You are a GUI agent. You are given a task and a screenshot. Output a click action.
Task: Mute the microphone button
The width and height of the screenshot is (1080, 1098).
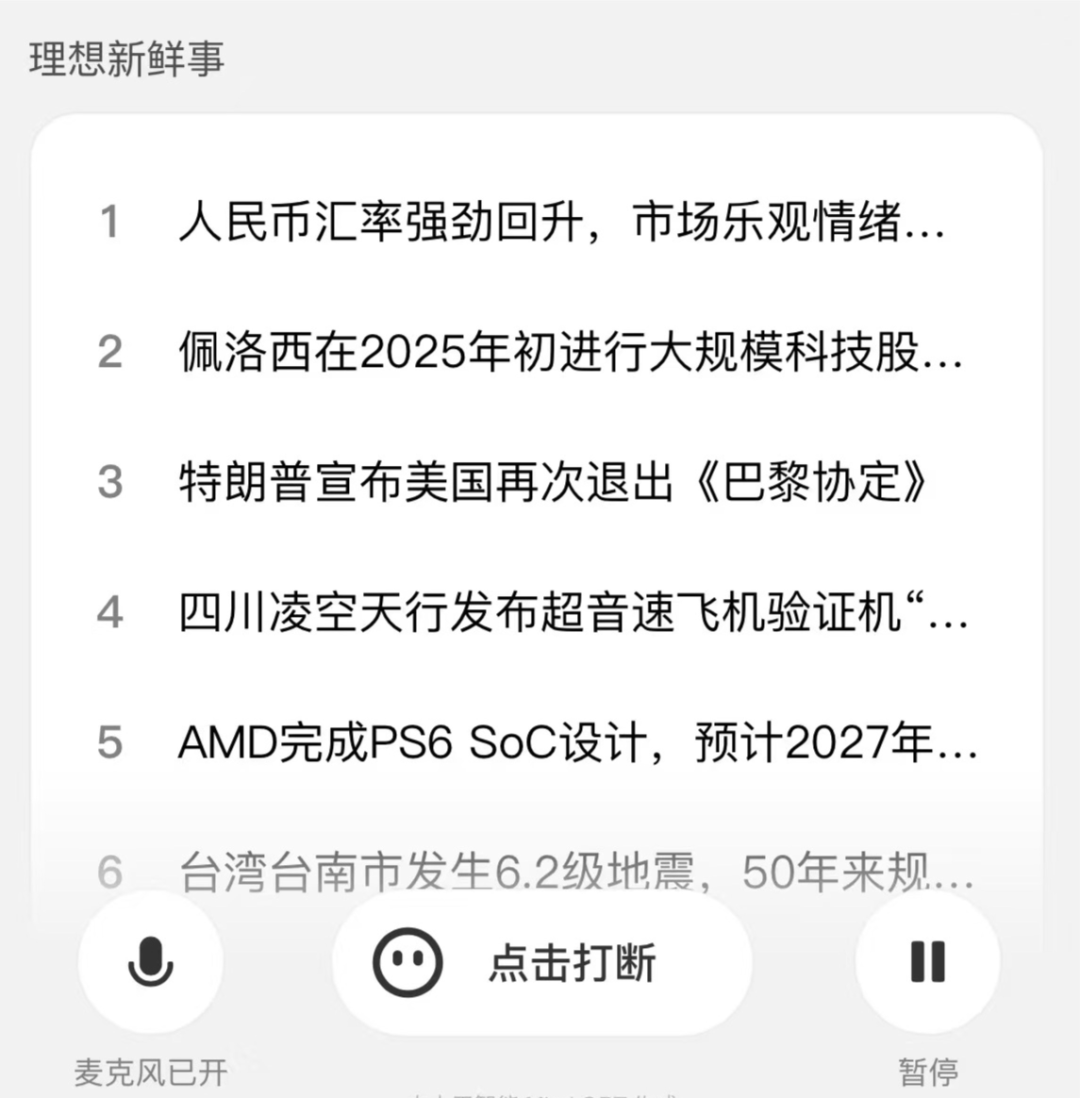click(x=150, y=962)
